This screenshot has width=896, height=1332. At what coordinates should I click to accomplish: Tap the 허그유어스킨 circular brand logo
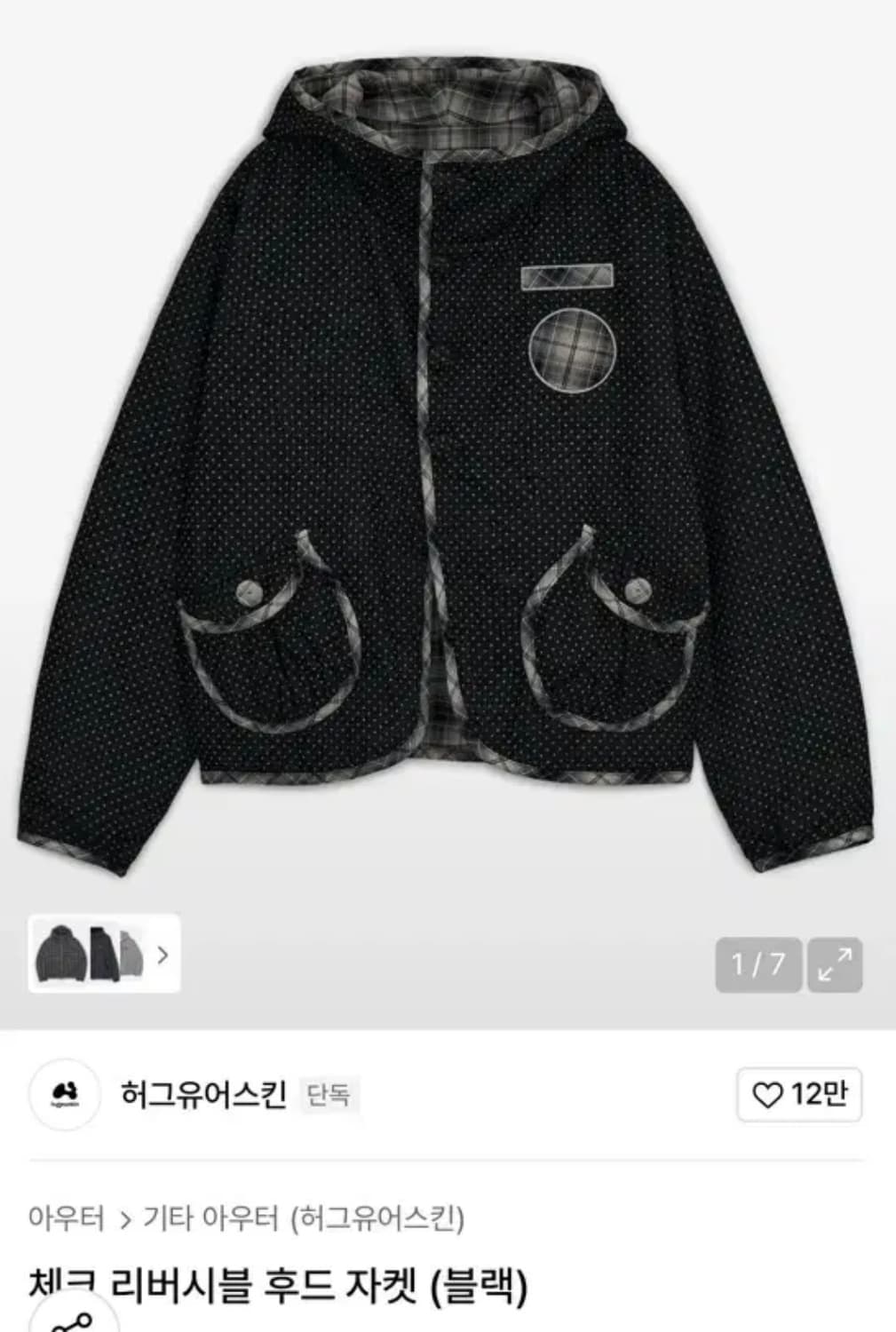click(x=65, y=1093)
